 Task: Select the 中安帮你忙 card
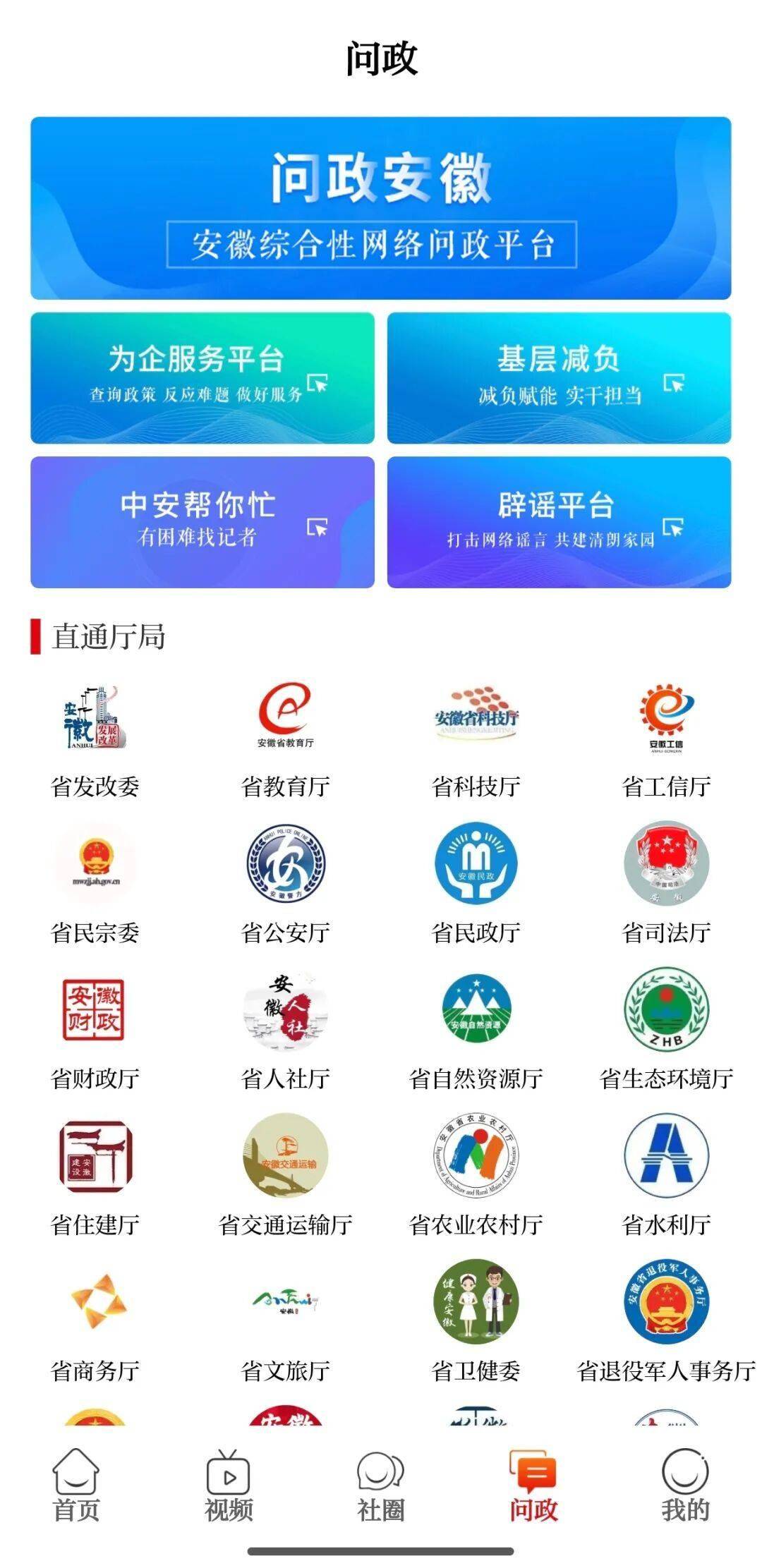[x=202, y=522]
